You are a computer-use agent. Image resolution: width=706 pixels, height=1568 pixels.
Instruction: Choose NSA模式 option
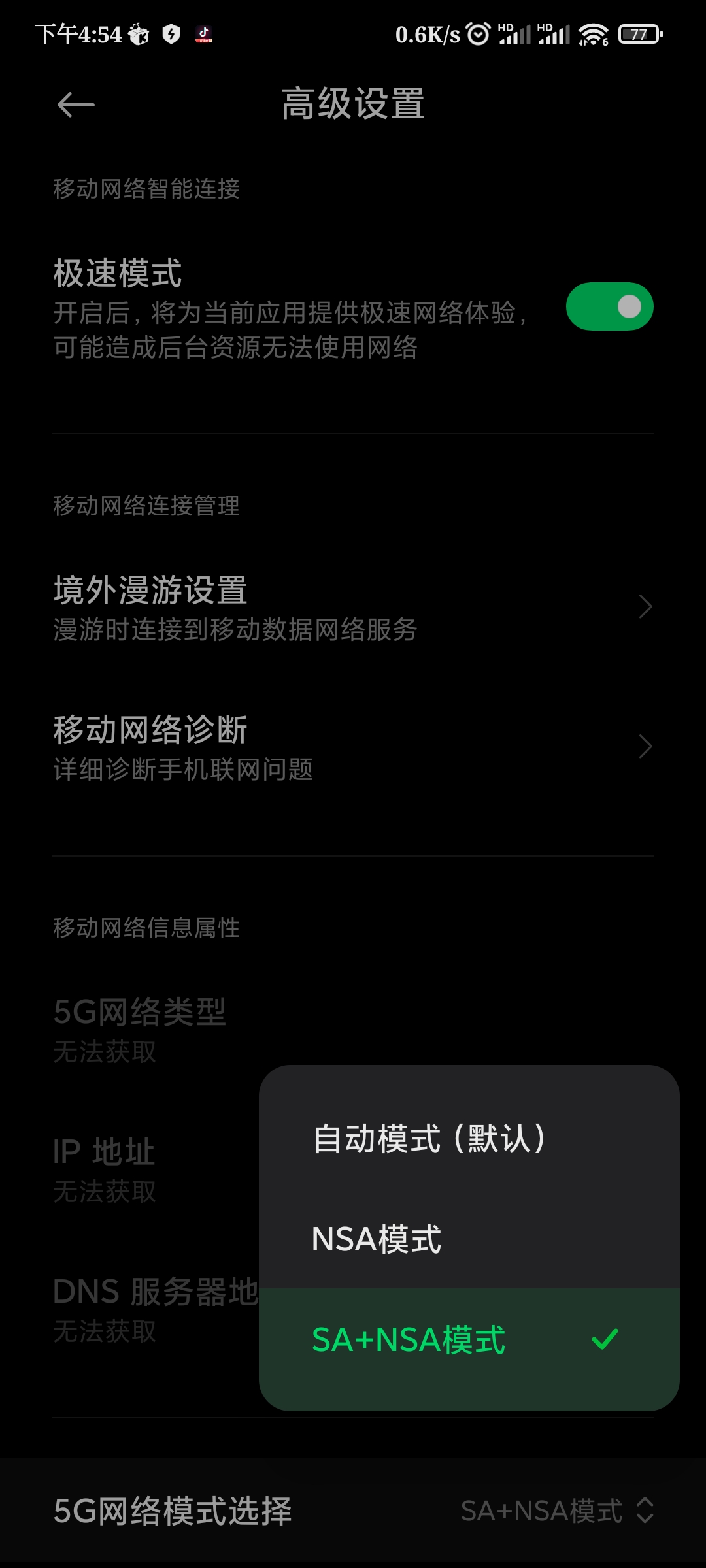click(x=469, y=1239)
